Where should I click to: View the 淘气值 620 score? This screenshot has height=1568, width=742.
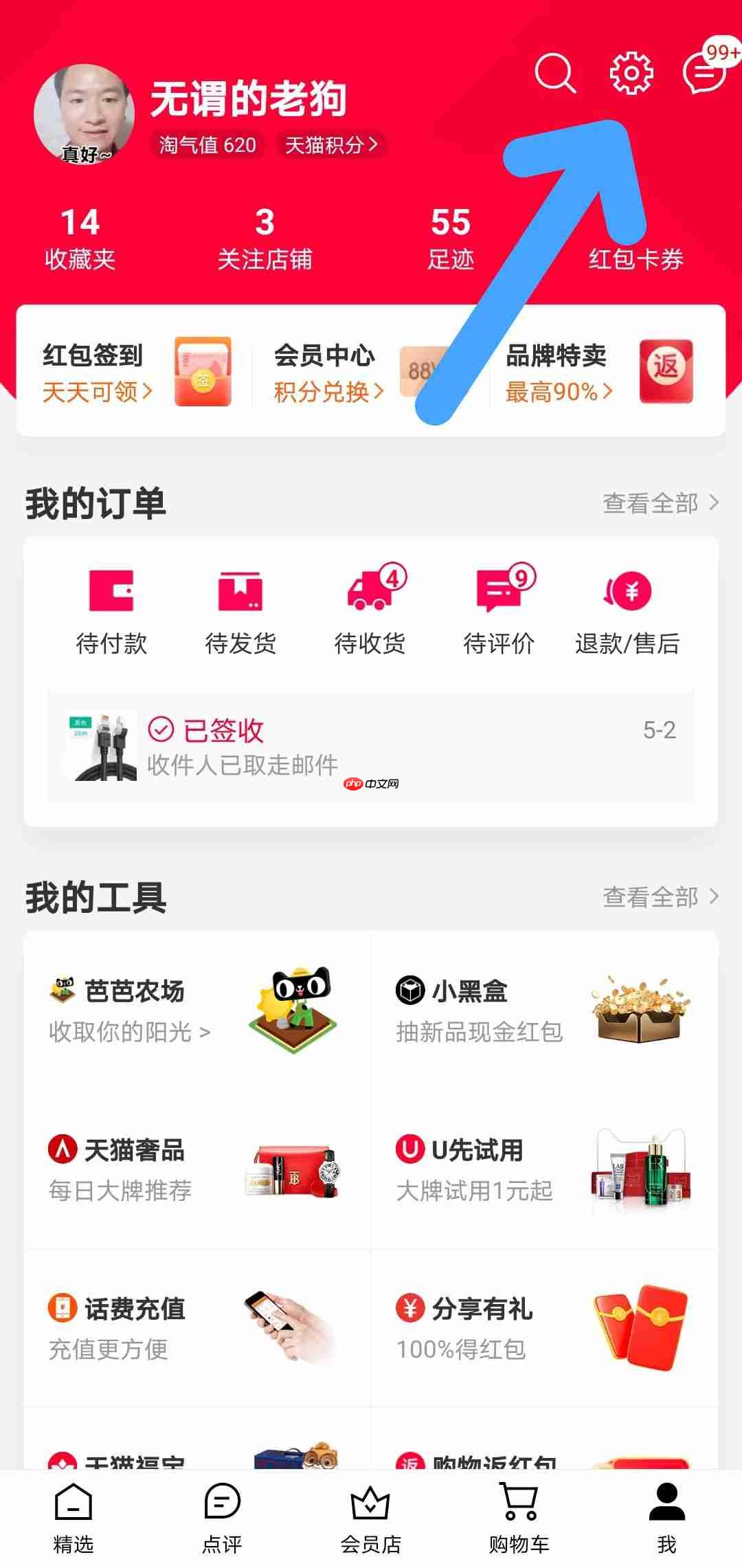[x=206, y=145]
